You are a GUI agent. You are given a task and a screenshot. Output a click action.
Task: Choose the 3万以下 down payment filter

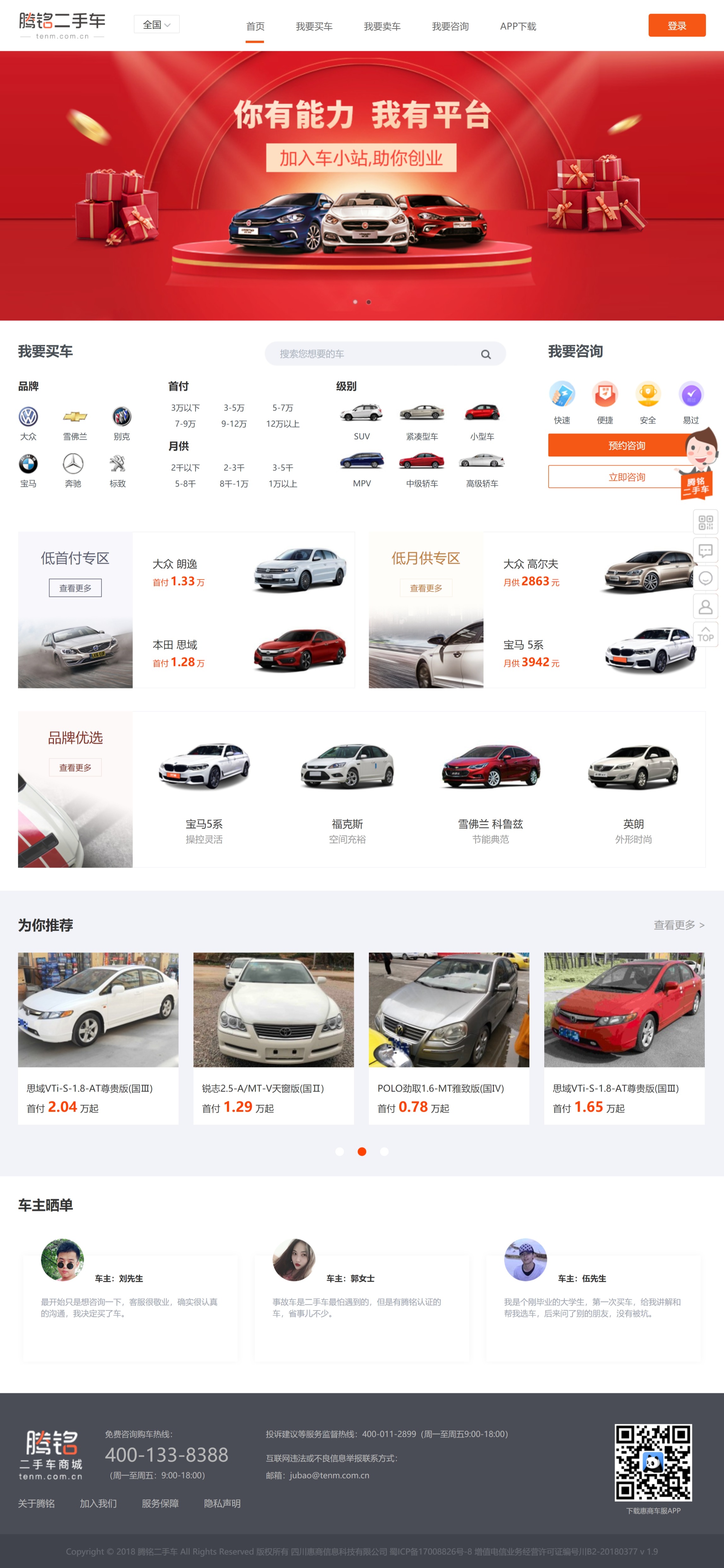click(x=185, y=408)
